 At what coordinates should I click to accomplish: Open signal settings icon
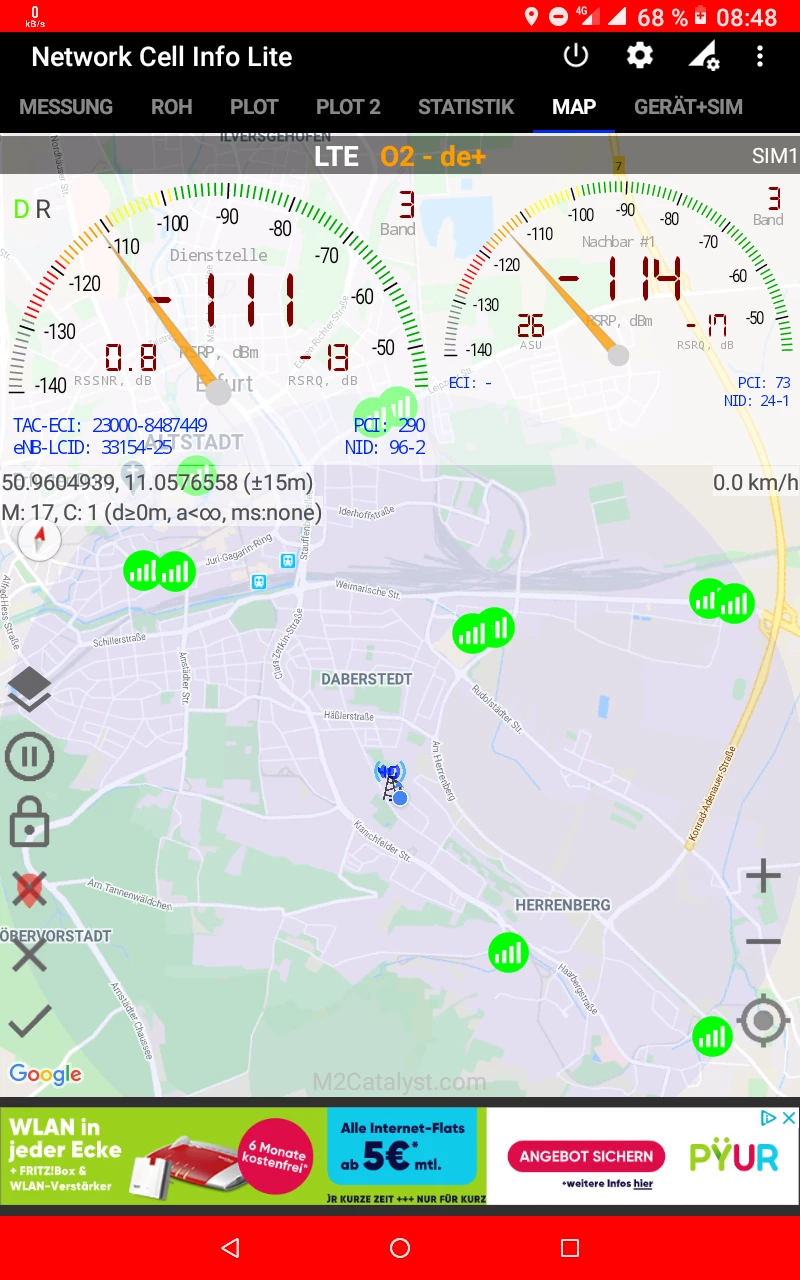(704, 56)
